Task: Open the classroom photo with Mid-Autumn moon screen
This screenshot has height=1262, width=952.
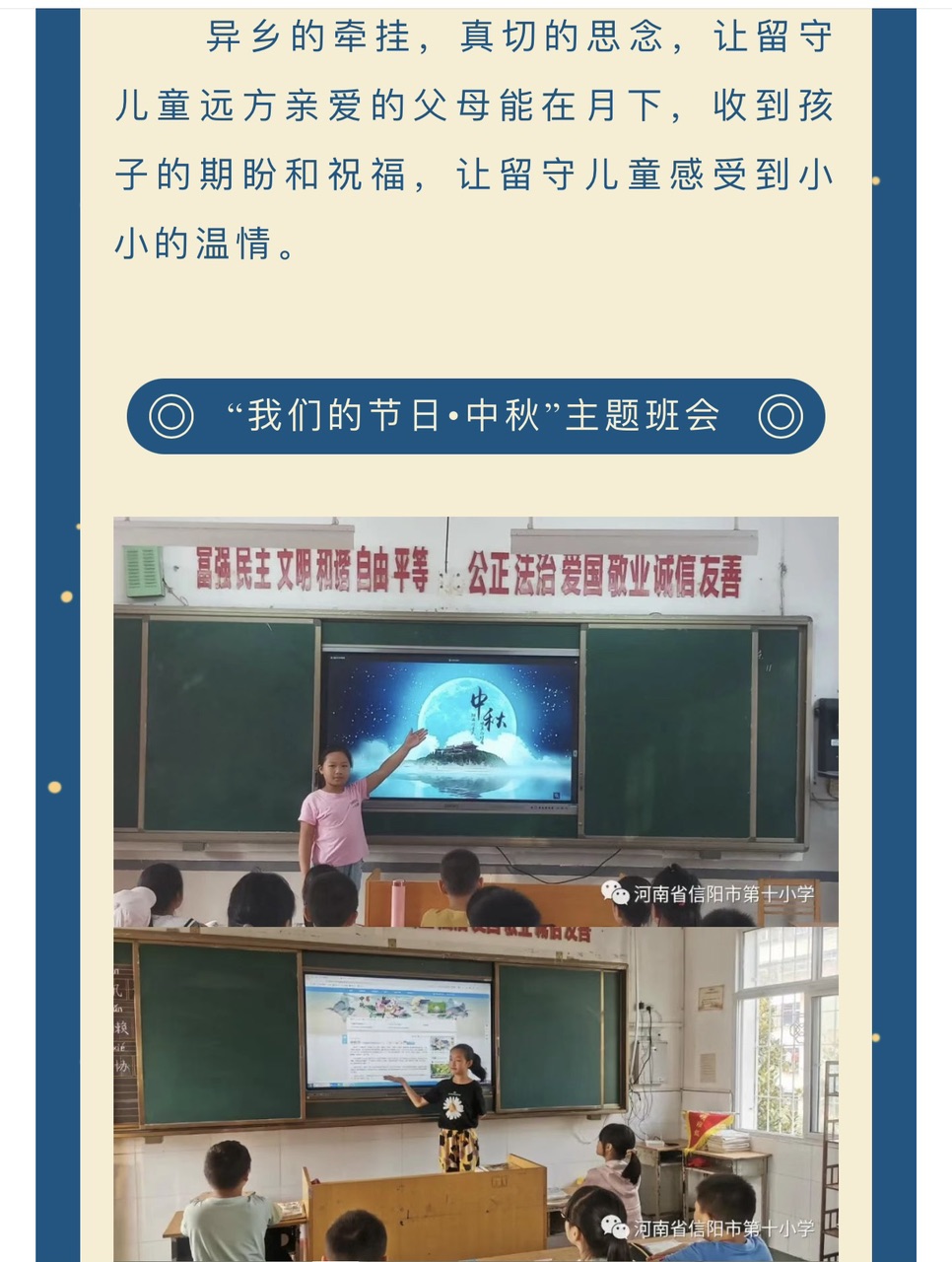Action: (x=475, y=721)
